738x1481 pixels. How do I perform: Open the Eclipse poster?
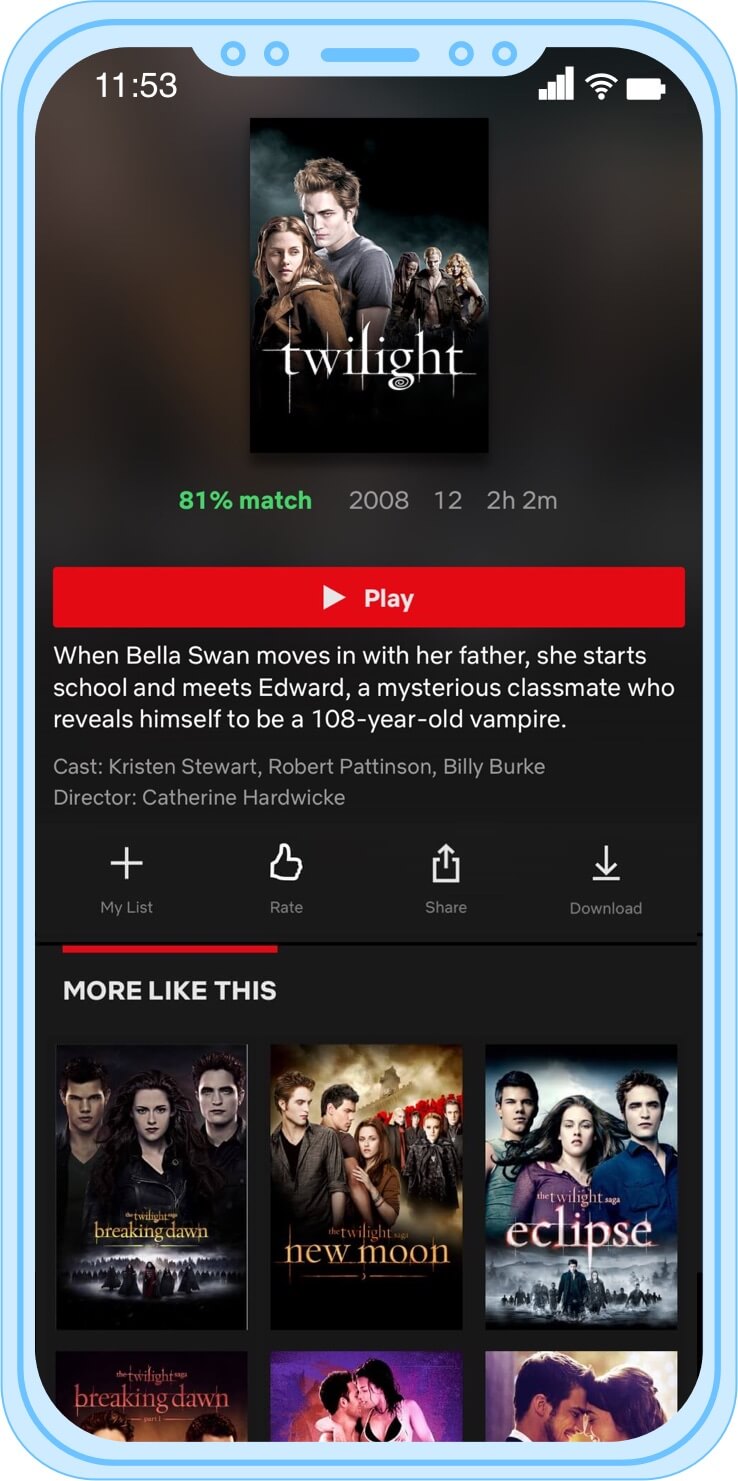pyautogui.click(x=581, y=1186)
